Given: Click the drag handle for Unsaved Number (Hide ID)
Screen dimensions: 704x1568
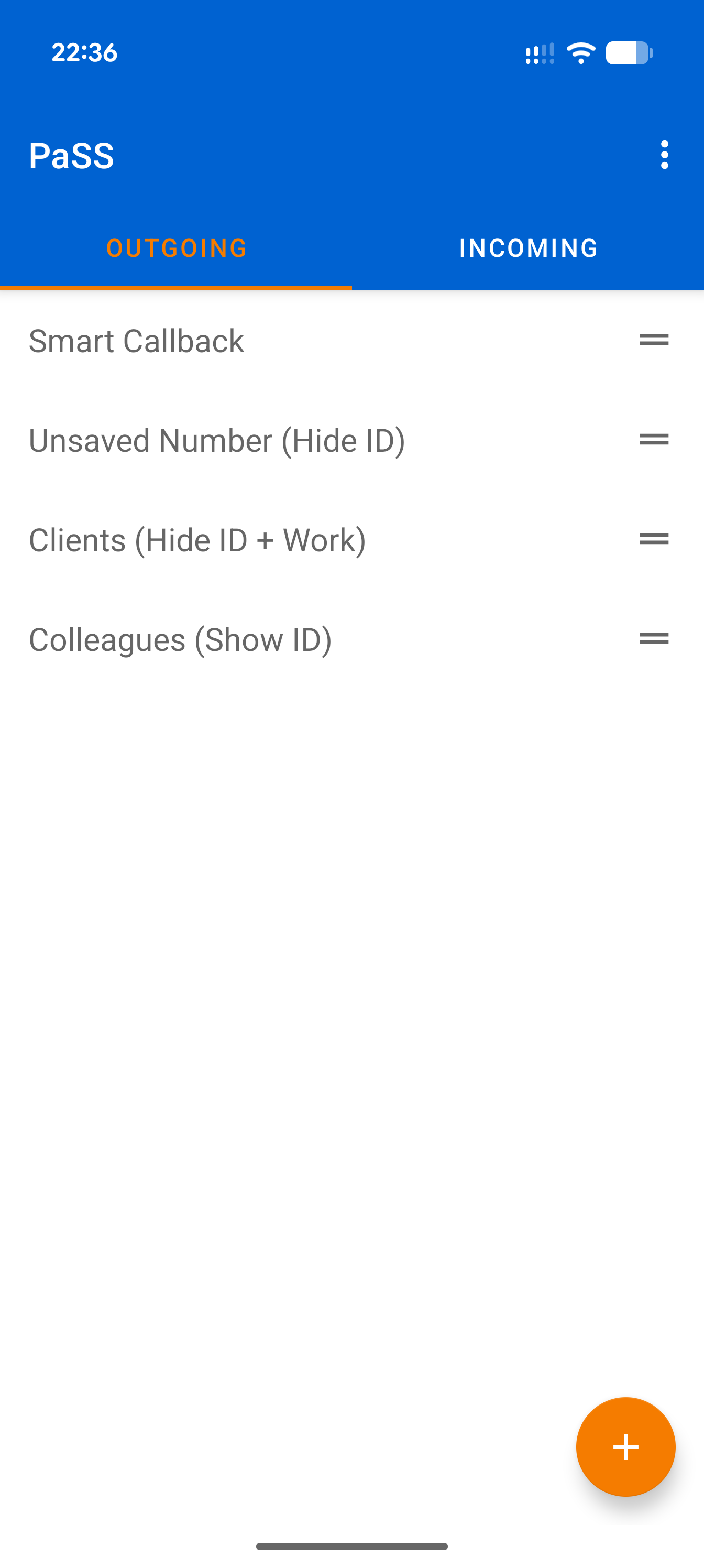Looking at the screenshot, I should 654,440.
